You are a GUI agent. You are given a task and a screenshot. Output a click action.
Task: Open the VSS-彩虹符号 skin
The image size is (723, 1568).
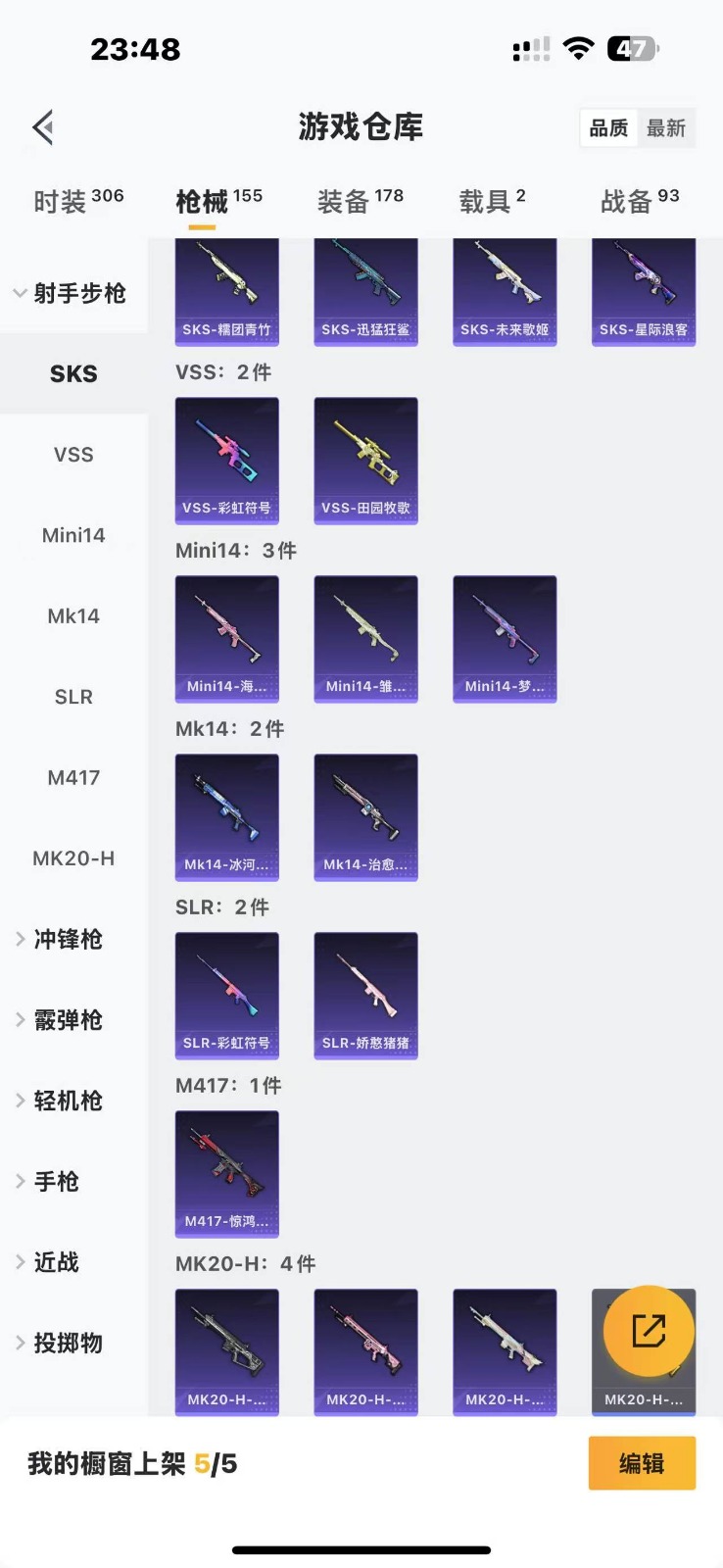[x=226, y=461]
